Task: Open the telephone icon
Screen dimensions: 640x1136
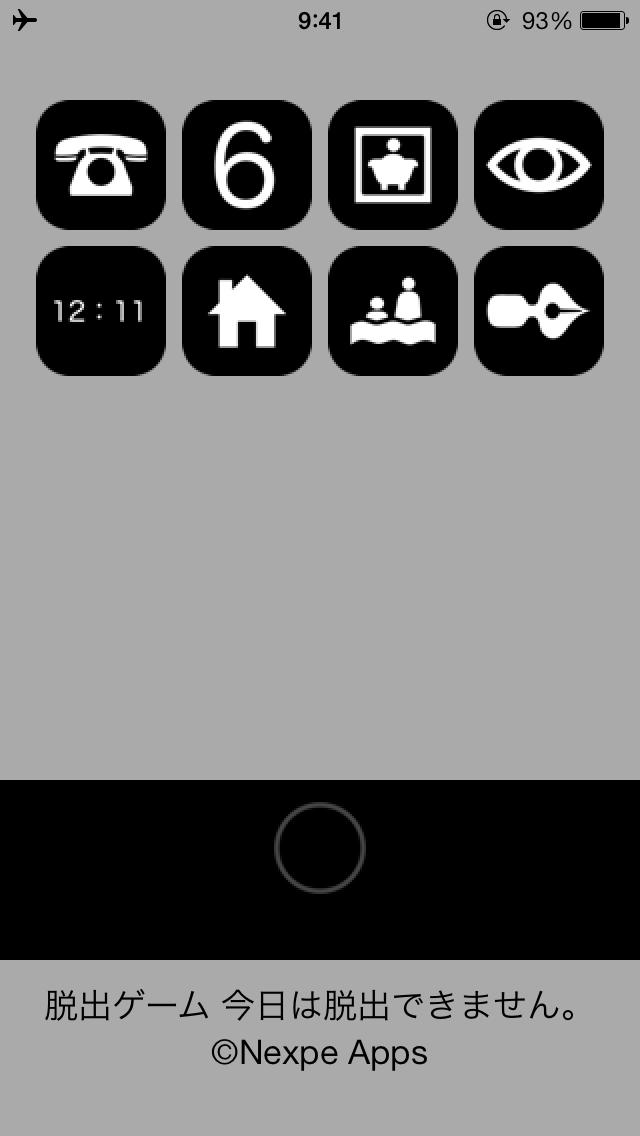Action: coord(101,165)
